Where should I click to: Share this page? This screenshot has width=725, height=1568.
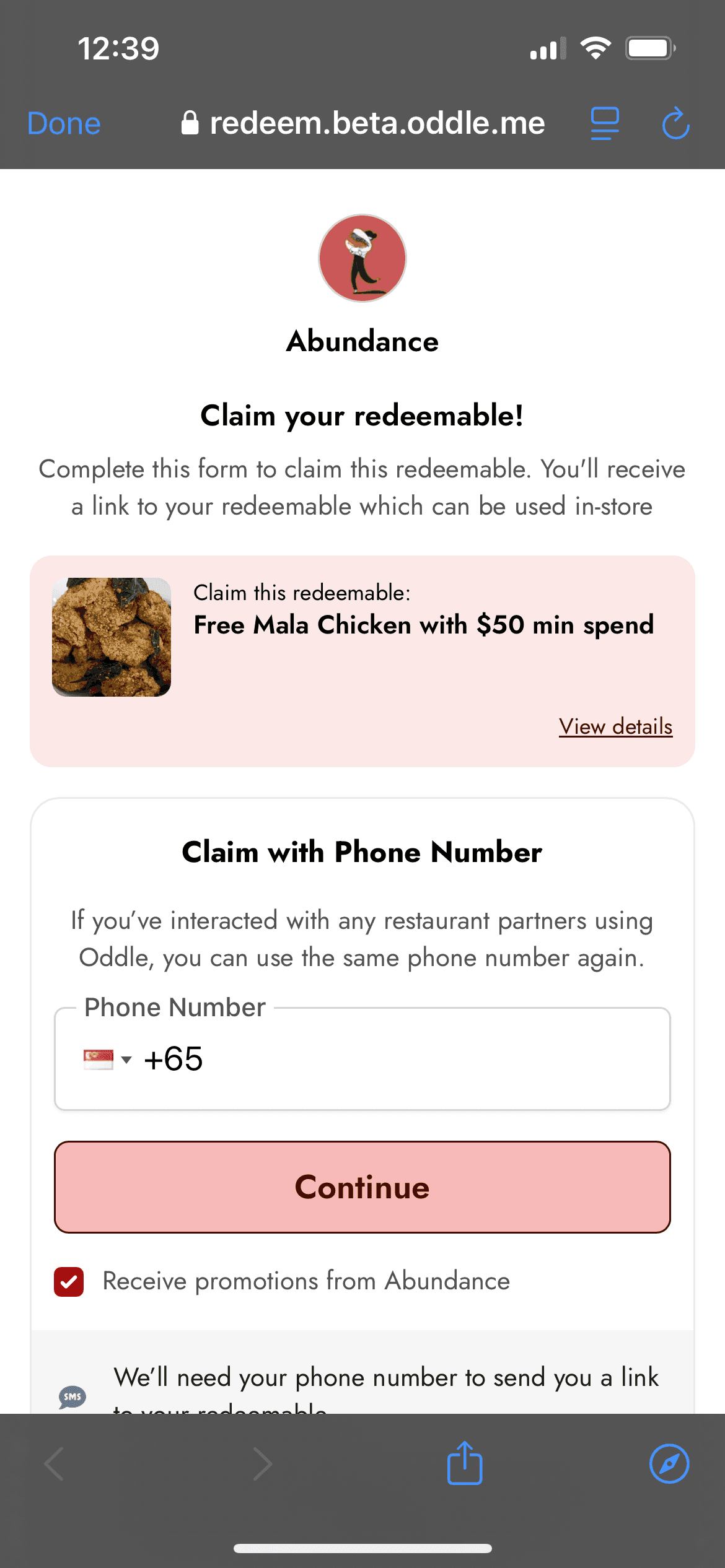(x=465, y=1463)
